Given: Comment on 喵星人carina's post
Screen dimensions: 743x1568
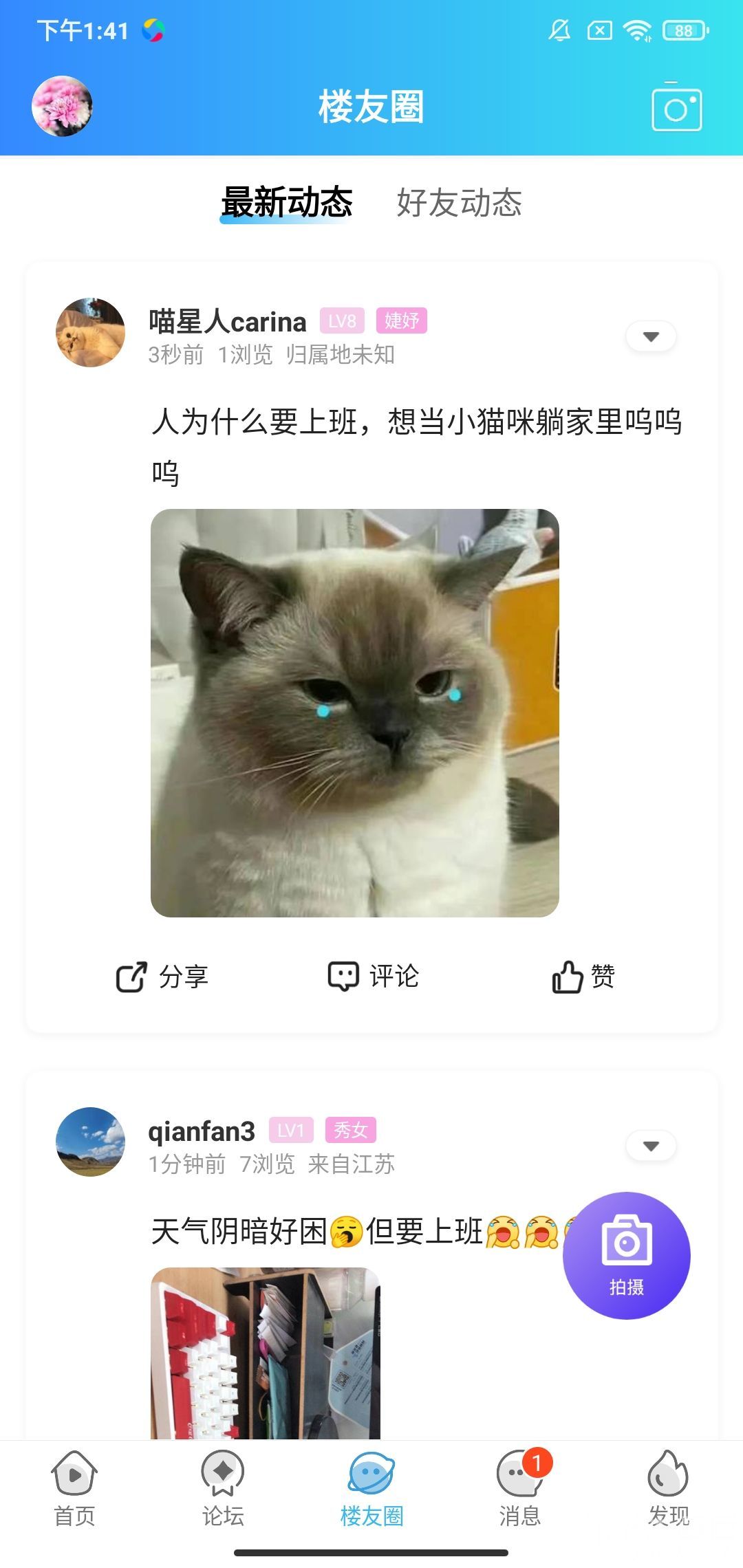Looking at the screenshot, I should click(373, 977).
